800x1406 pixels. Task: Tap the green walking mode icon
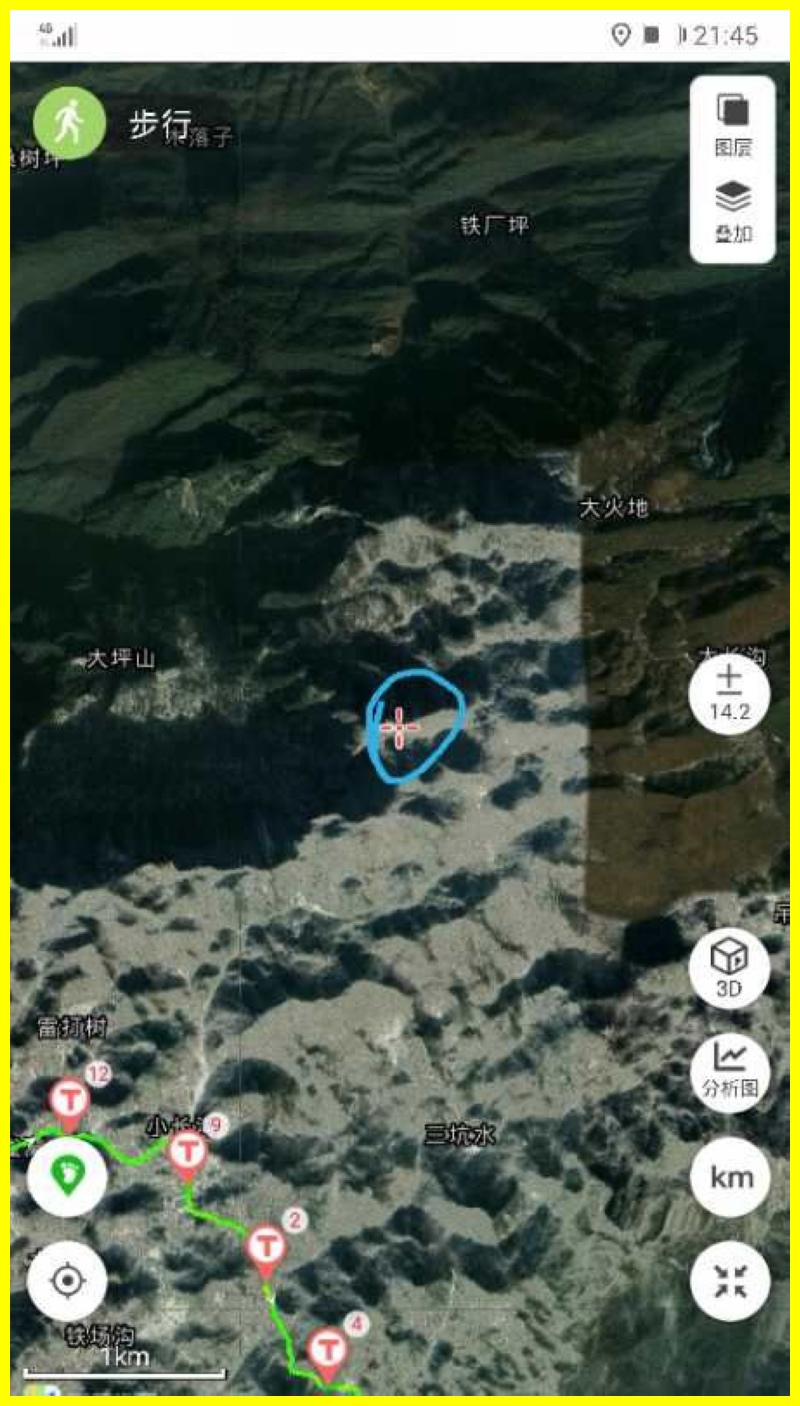click(x=69, y=123)
